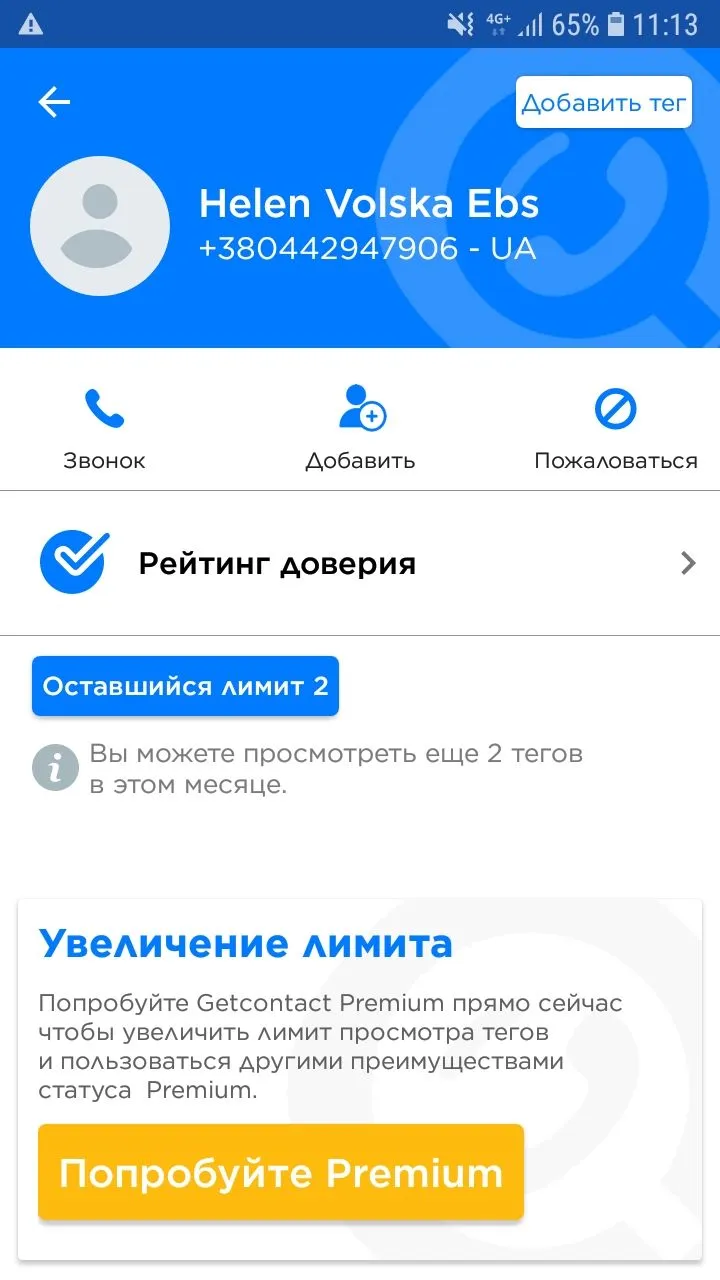This screenshot has height=1280, width=720.
Task: Tap the Оставшийся лимит 2 button
Action: coord(185,686)
